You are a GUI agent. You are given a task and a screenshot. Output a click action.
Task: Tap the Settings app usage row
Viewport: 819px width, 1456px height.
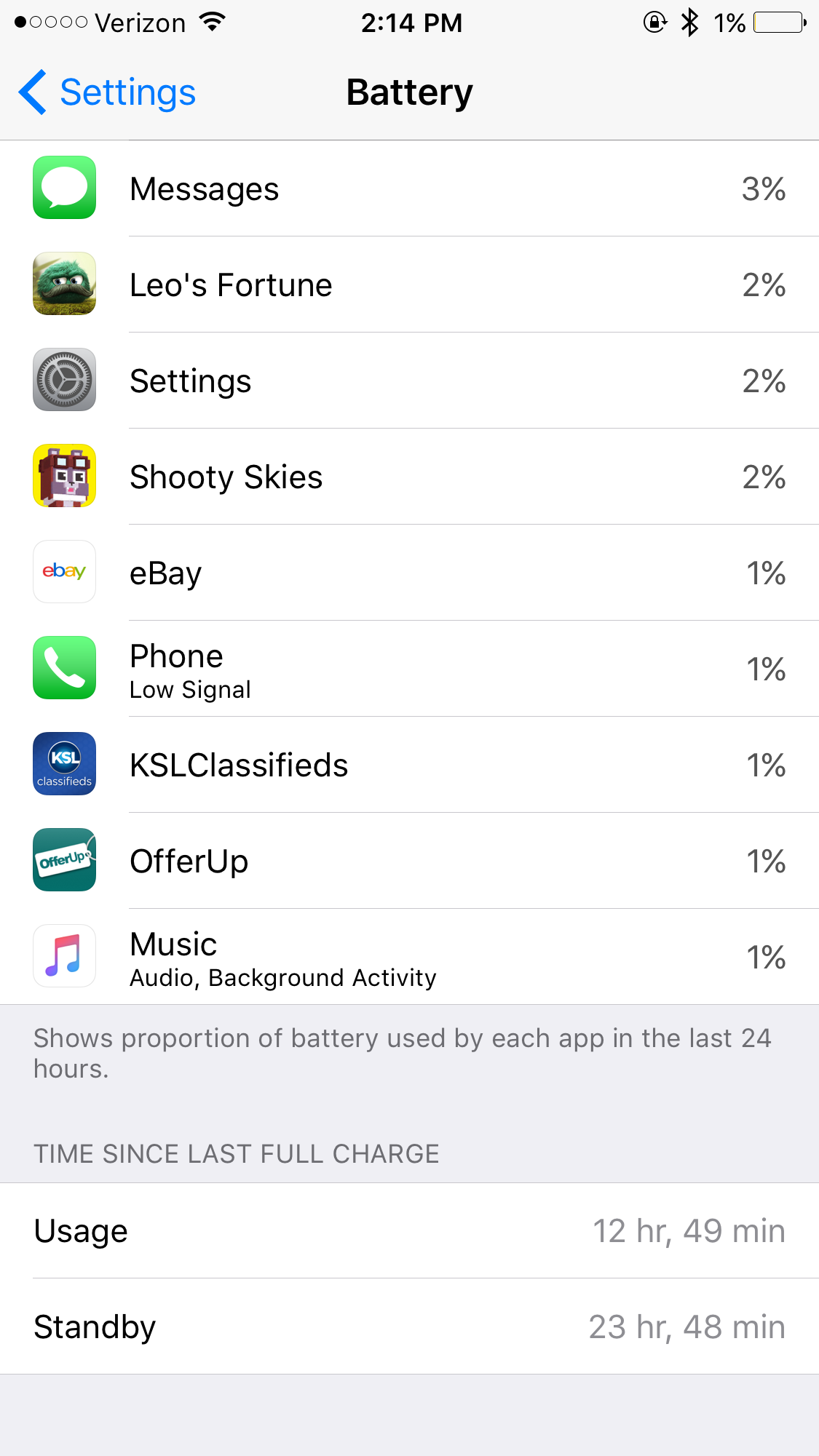pos(409,381)
